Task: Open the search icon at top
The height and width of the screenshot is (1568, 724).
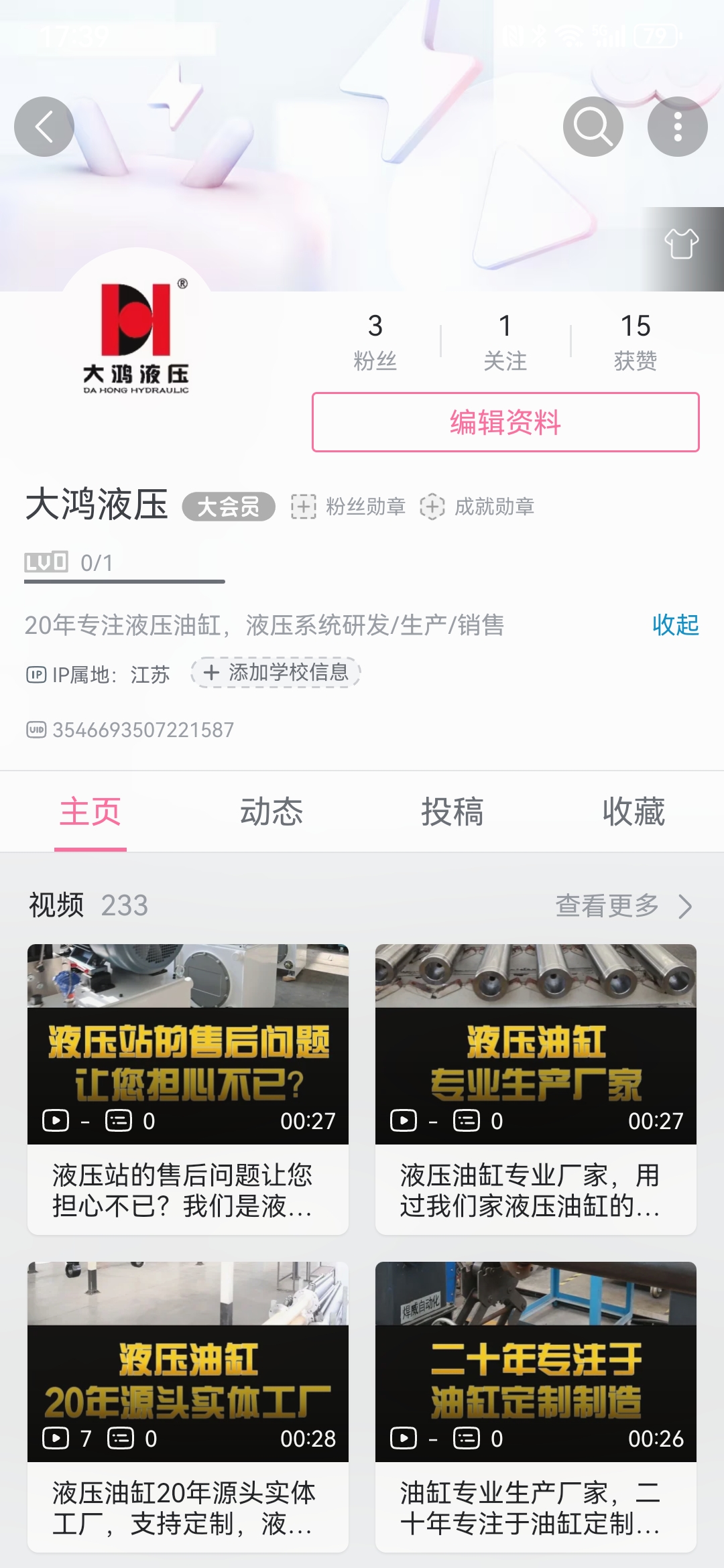Action: (593, 127)
